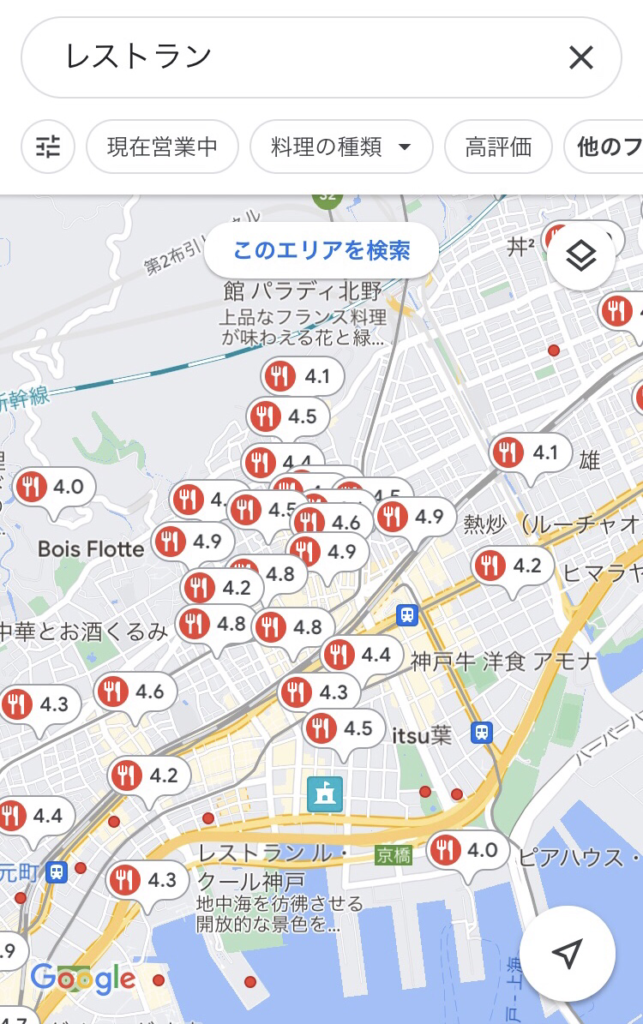
Task: Expand the 料理の種類 dropdown
Action: [341, 148]
